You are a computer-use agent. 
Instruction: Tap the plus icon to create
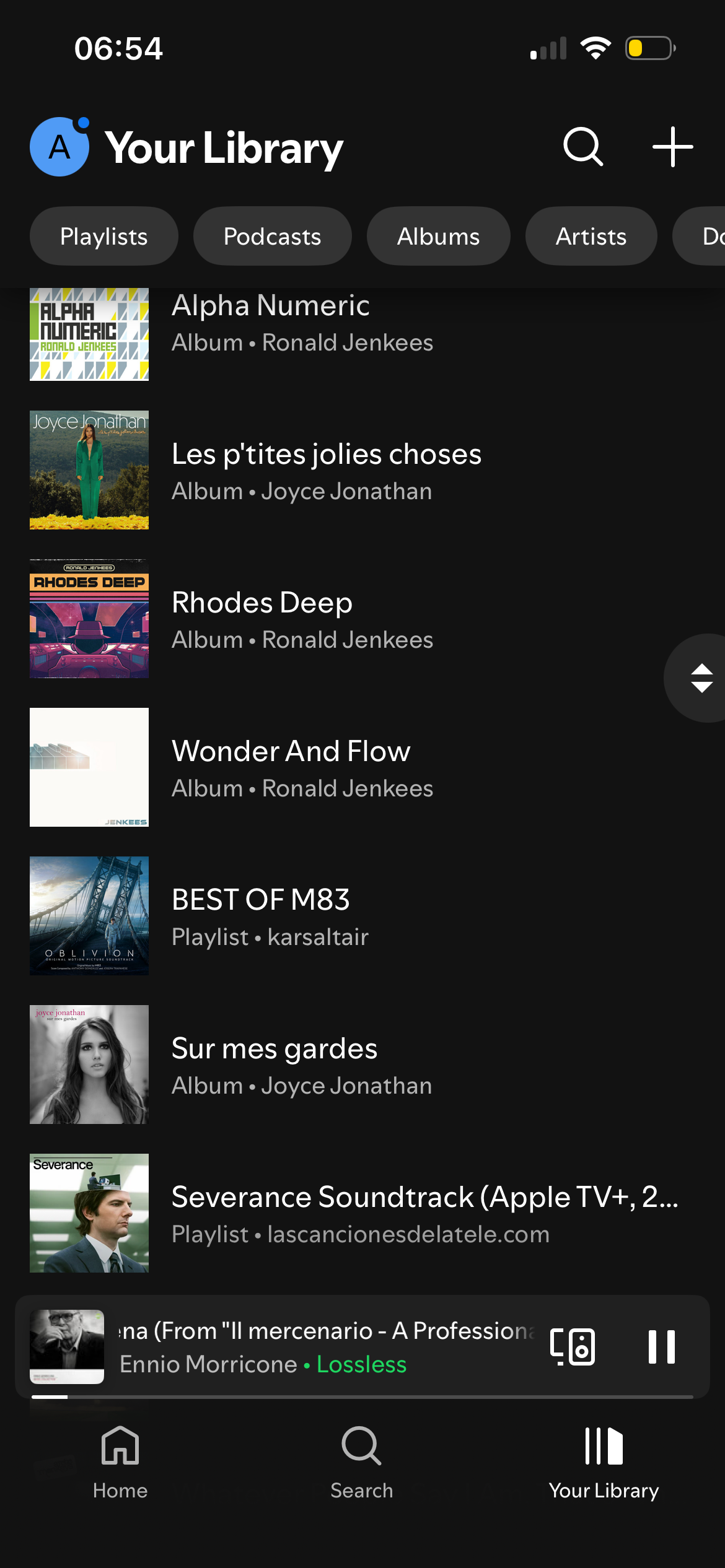click(672, 147)
